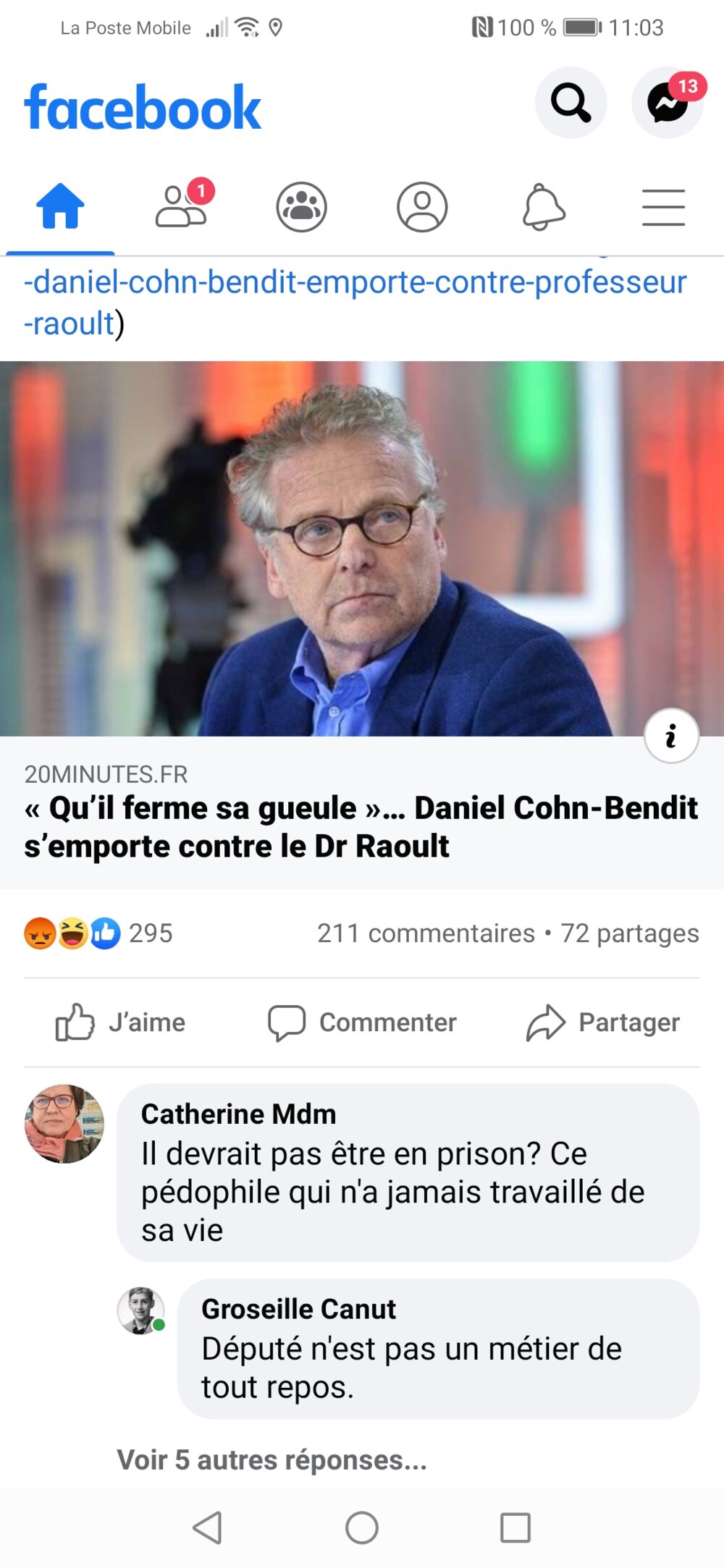This screenshot has width=724, height=1568.
Task: Switch to the groups tab
Action: (301, 207)
